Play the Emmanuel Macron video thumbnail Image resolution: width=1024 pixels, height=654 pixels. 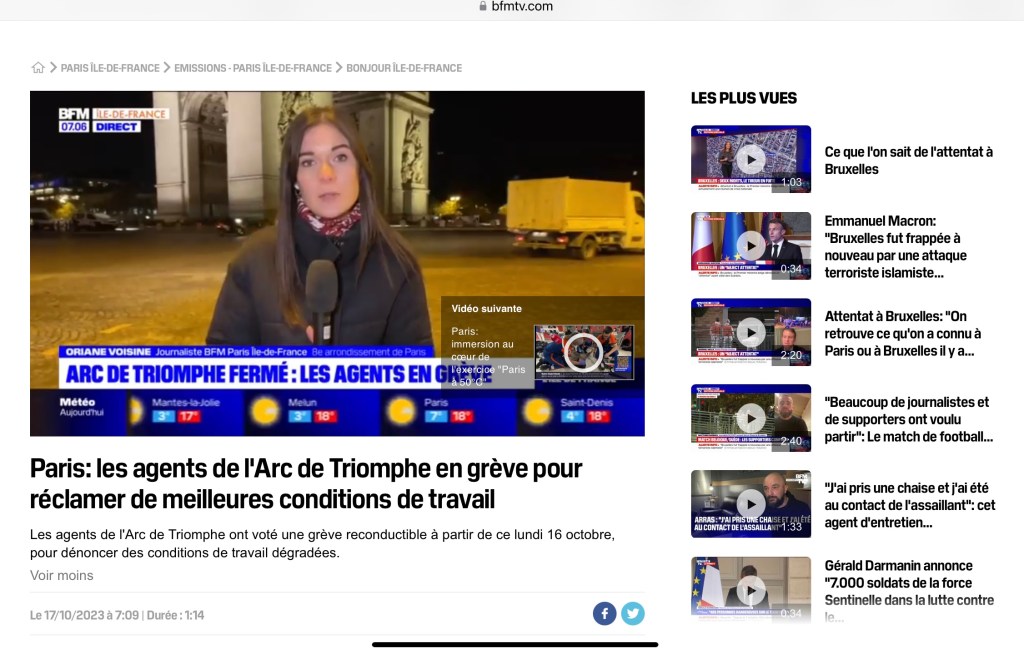coord(750,245)
